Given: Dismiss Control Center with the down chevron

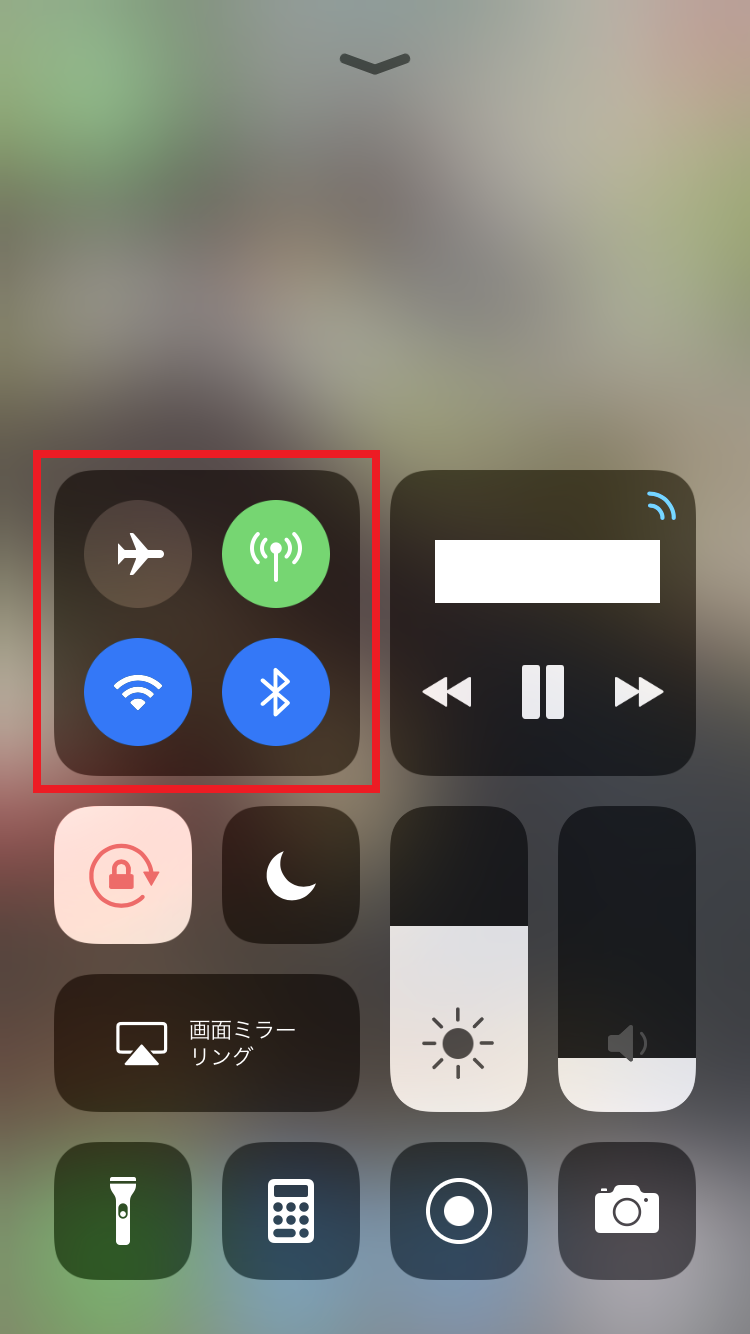Looking at the screenshot, I should click(x=375, y=63).
